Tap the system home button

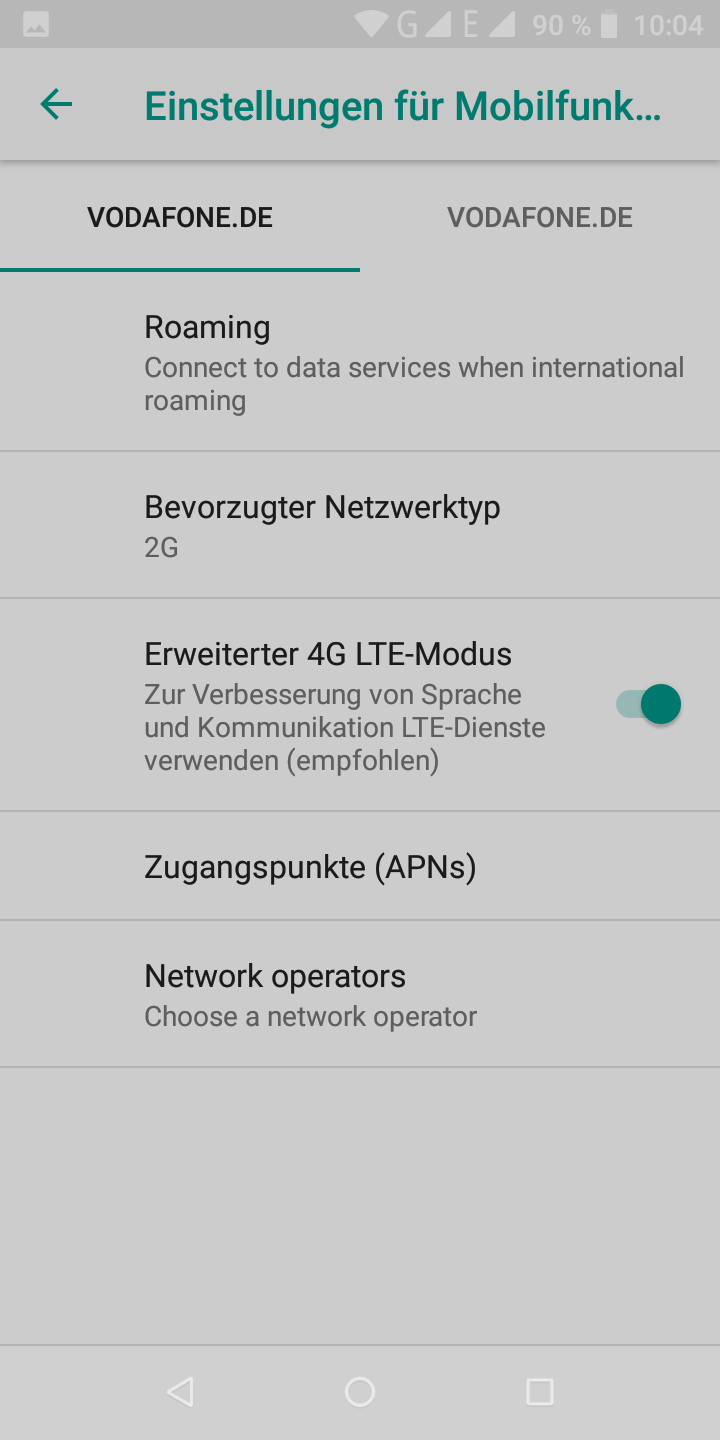pos(360,1392)
